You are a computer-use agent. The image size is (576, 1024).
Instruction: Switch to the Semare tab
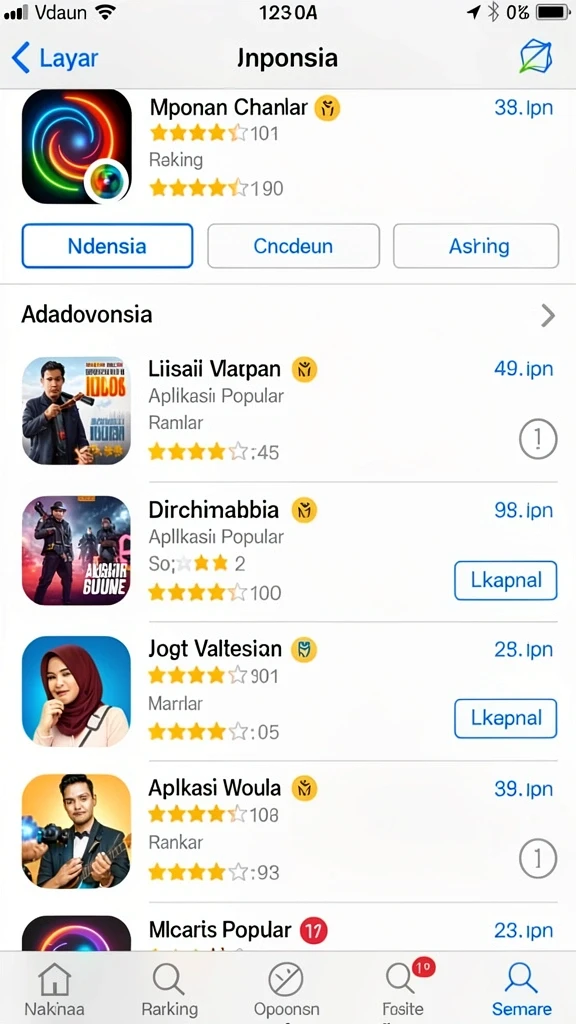click(x=520, y=989)
